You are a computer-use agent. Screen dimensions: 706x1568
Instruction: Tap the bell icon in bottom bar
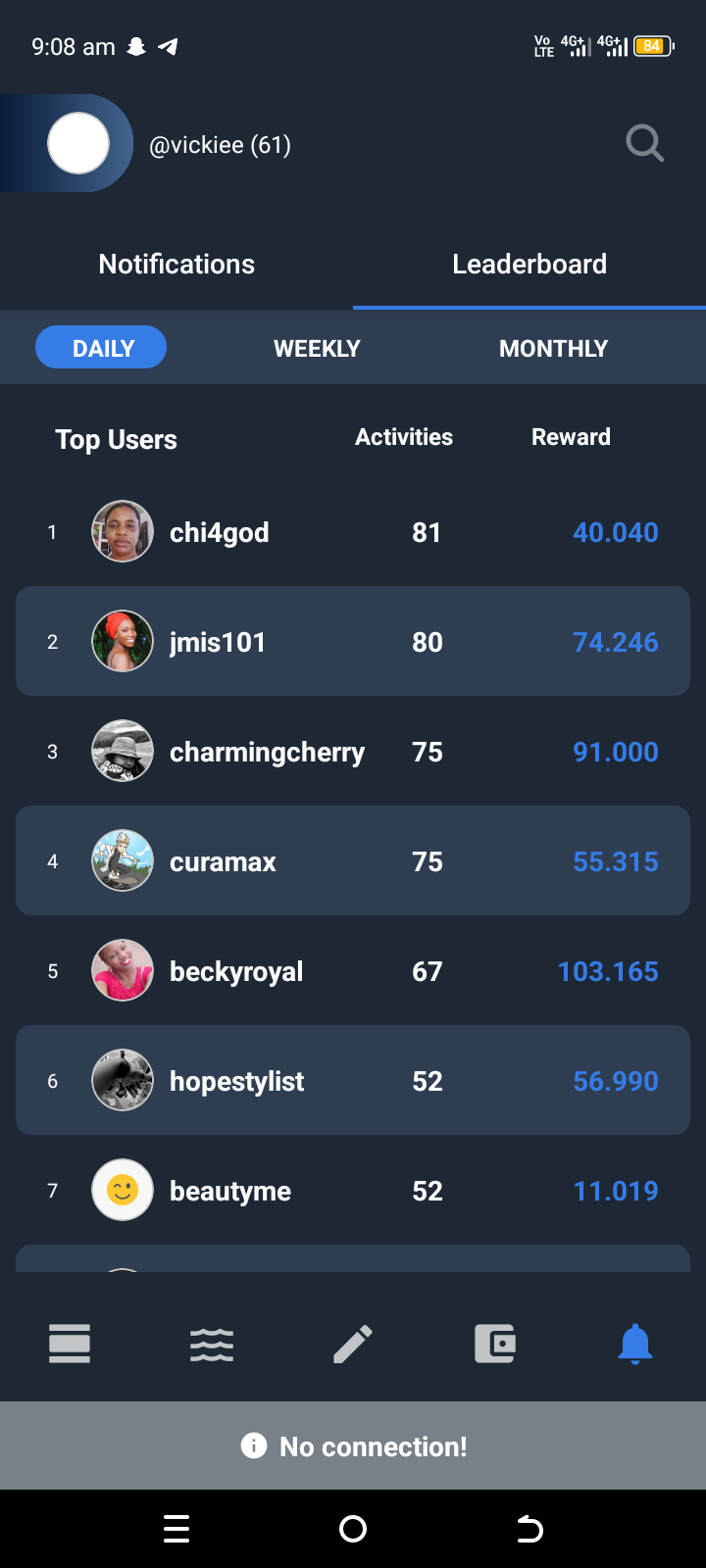pos(635,1344)
